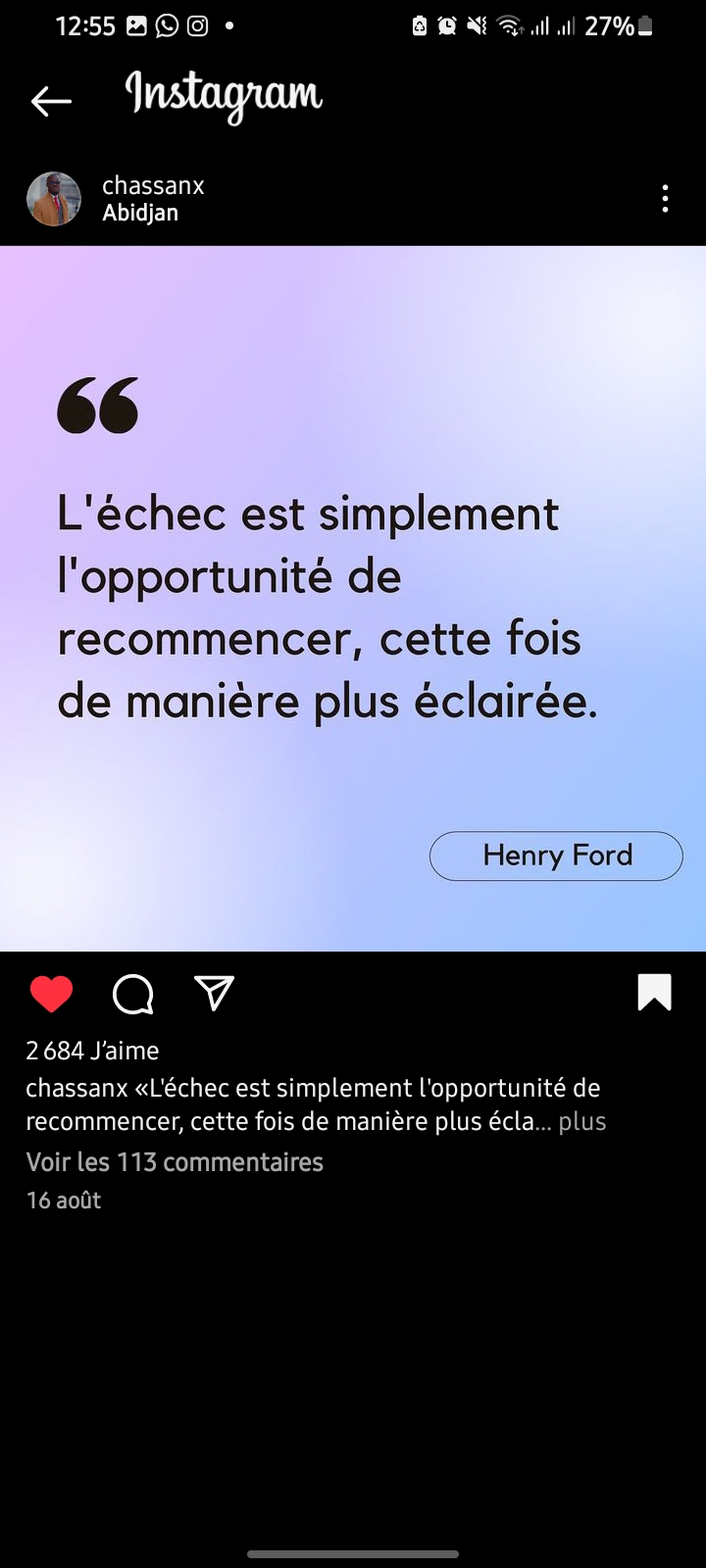
Task: Open Voir les 113 commentaires
Action: point(175,1162)
